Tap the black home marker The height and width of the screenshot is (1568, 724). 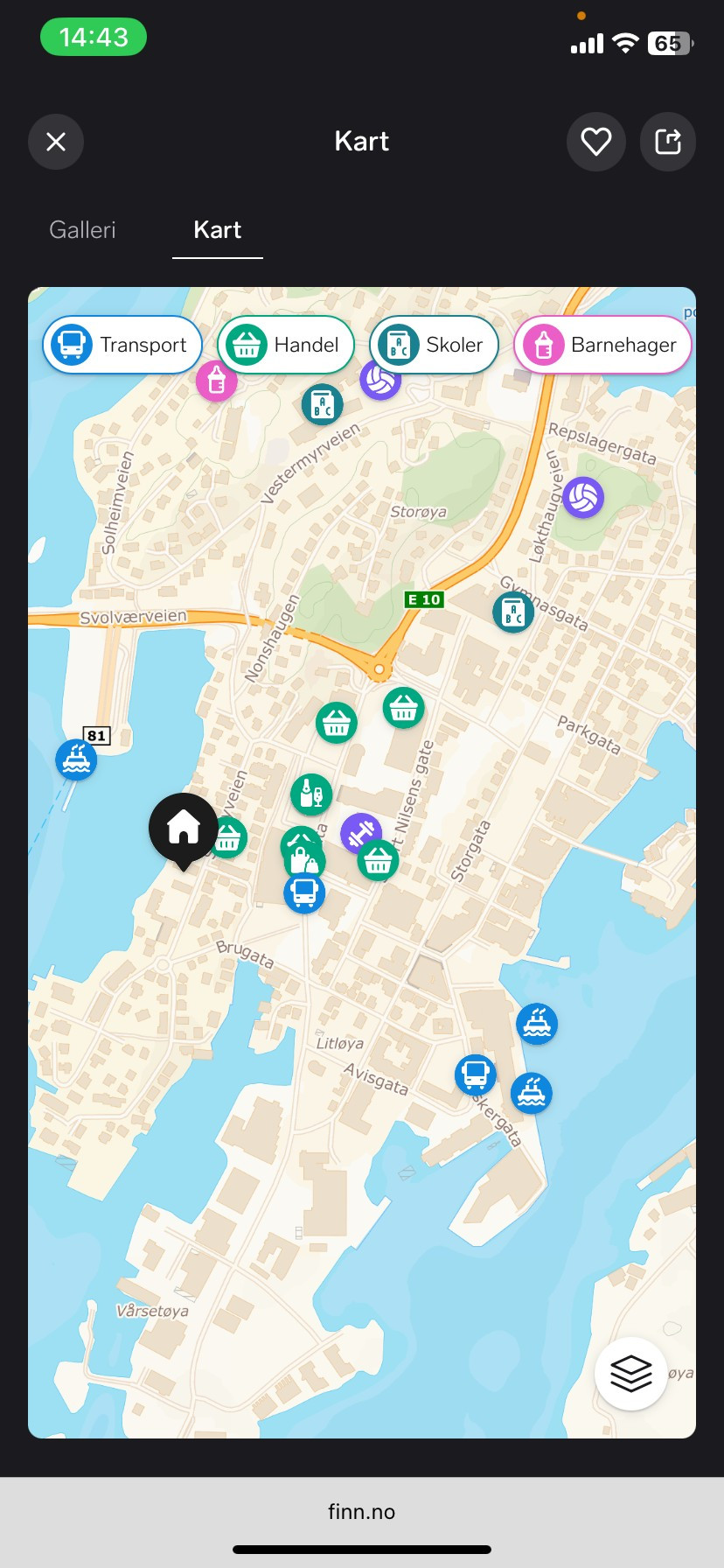point(184,827)
